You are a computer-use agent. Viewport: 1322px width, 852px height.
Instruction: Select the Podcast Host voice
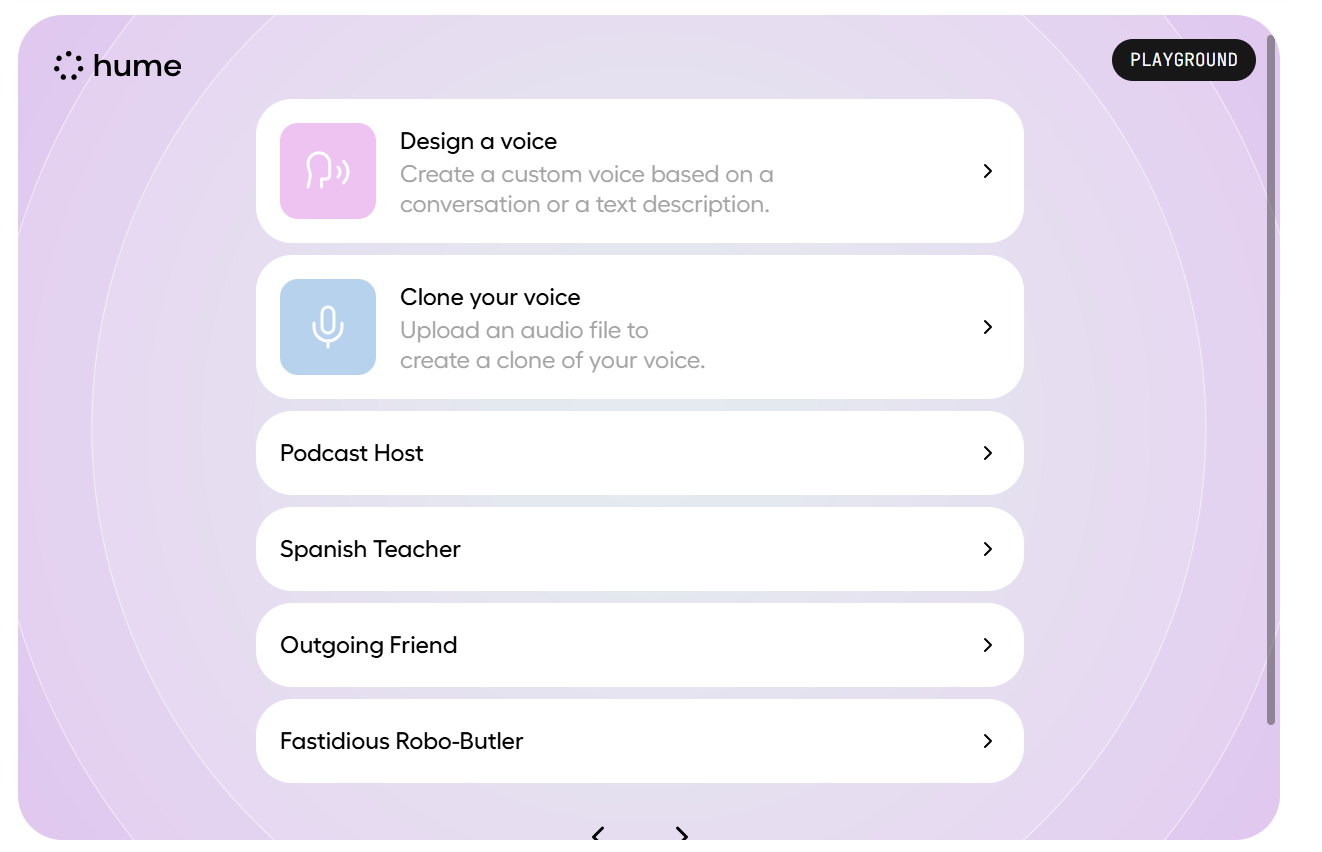639,453
